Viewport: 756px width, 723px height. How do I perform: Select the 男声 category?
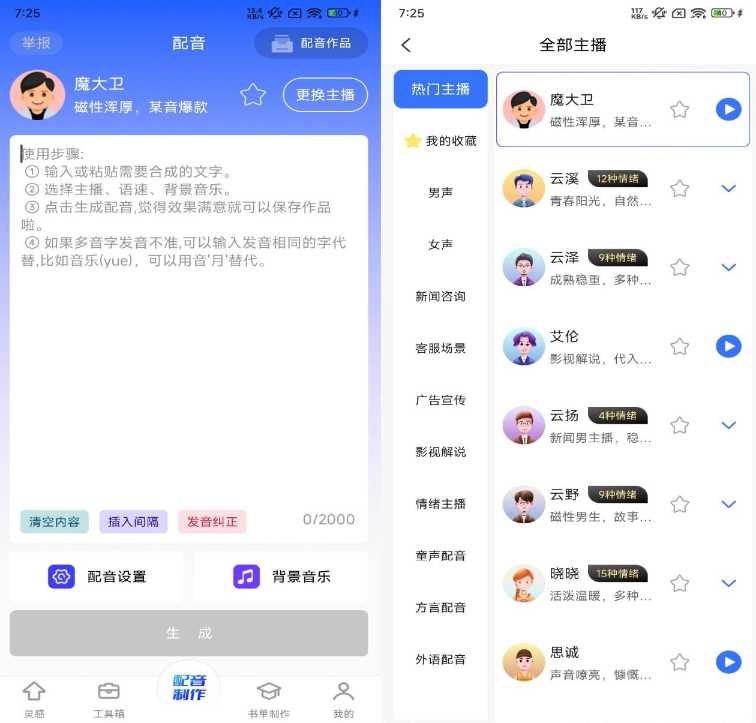click(x=441, y=192)
